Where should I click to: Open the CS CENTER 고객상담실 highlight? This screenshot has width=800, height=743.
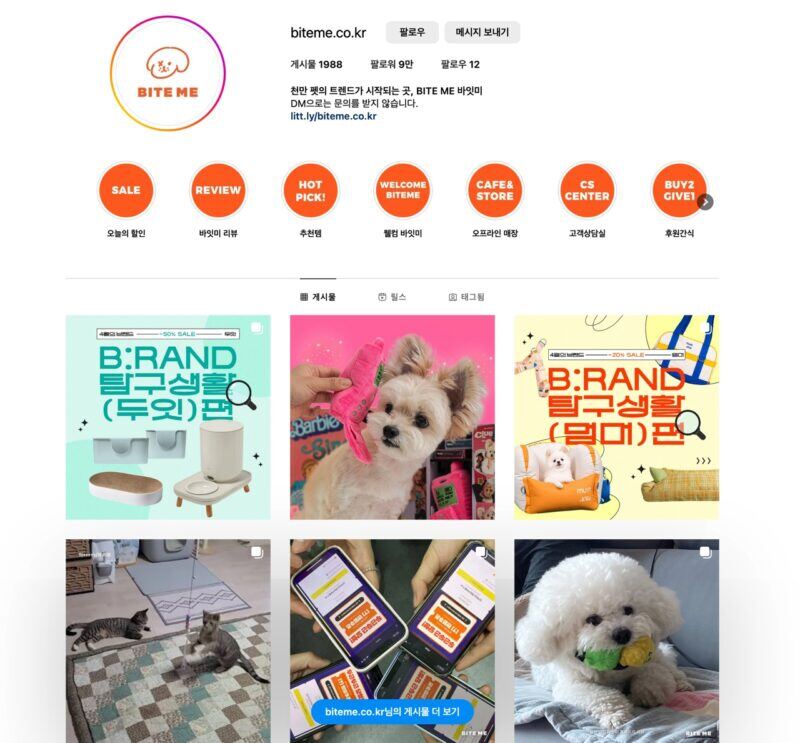tap(586, 190)
